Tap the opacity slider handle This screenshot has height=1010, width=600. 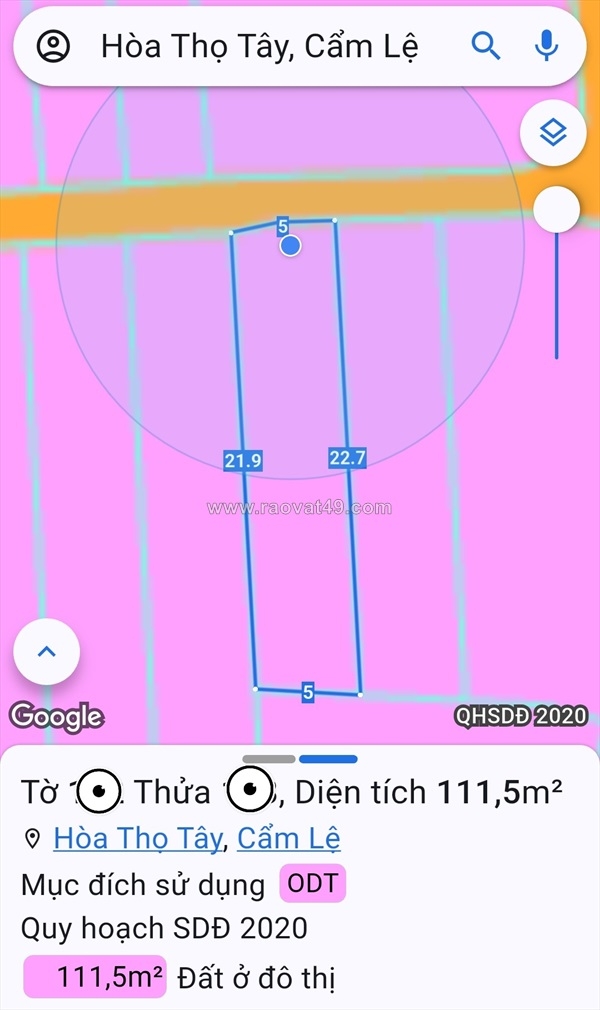coord(556,211)
